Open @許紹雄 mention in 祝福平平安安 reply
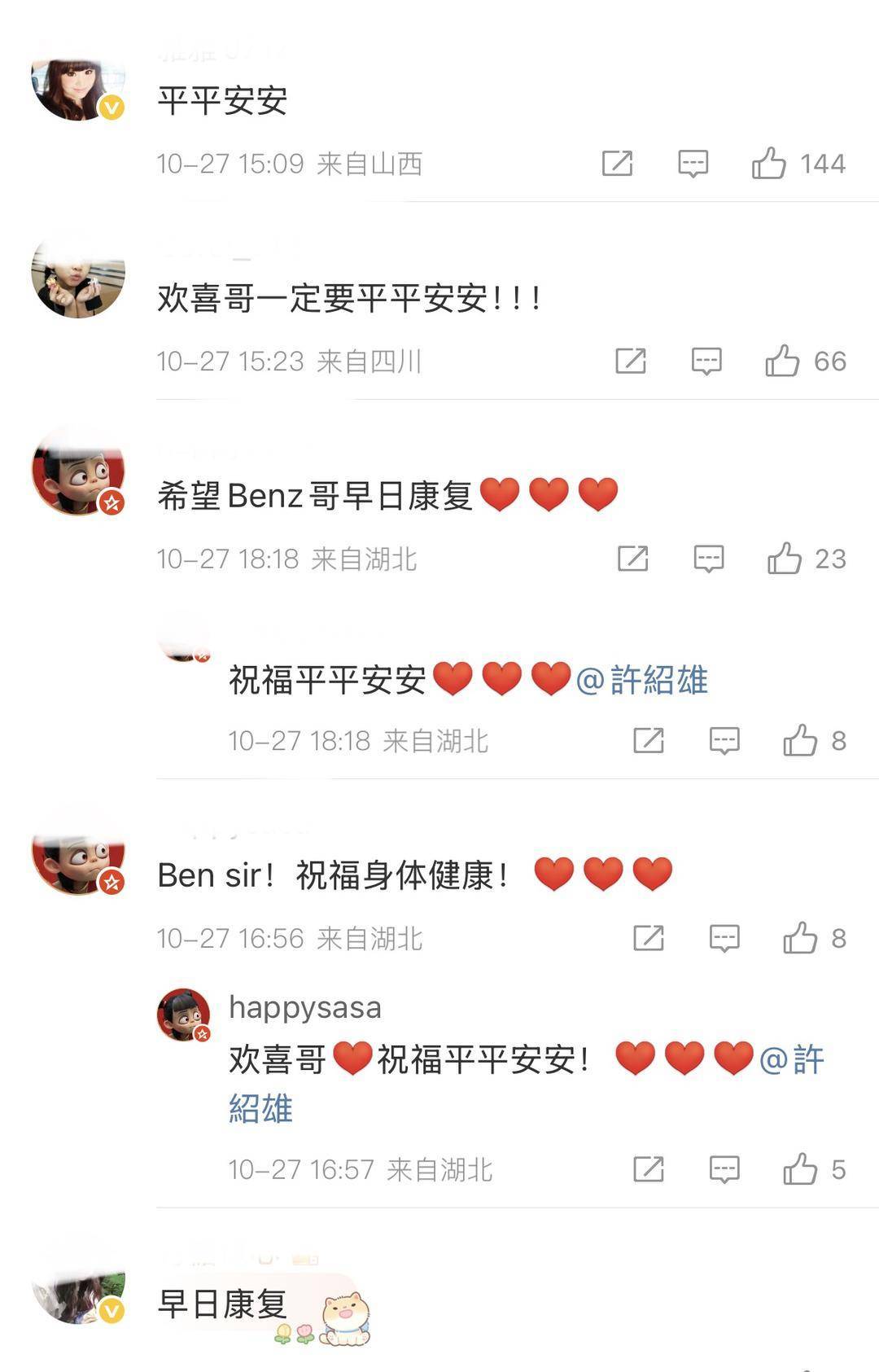Image resolution: width=879 pixels, height=1372 pixels. pyautogui.click(x=642, y=680)
